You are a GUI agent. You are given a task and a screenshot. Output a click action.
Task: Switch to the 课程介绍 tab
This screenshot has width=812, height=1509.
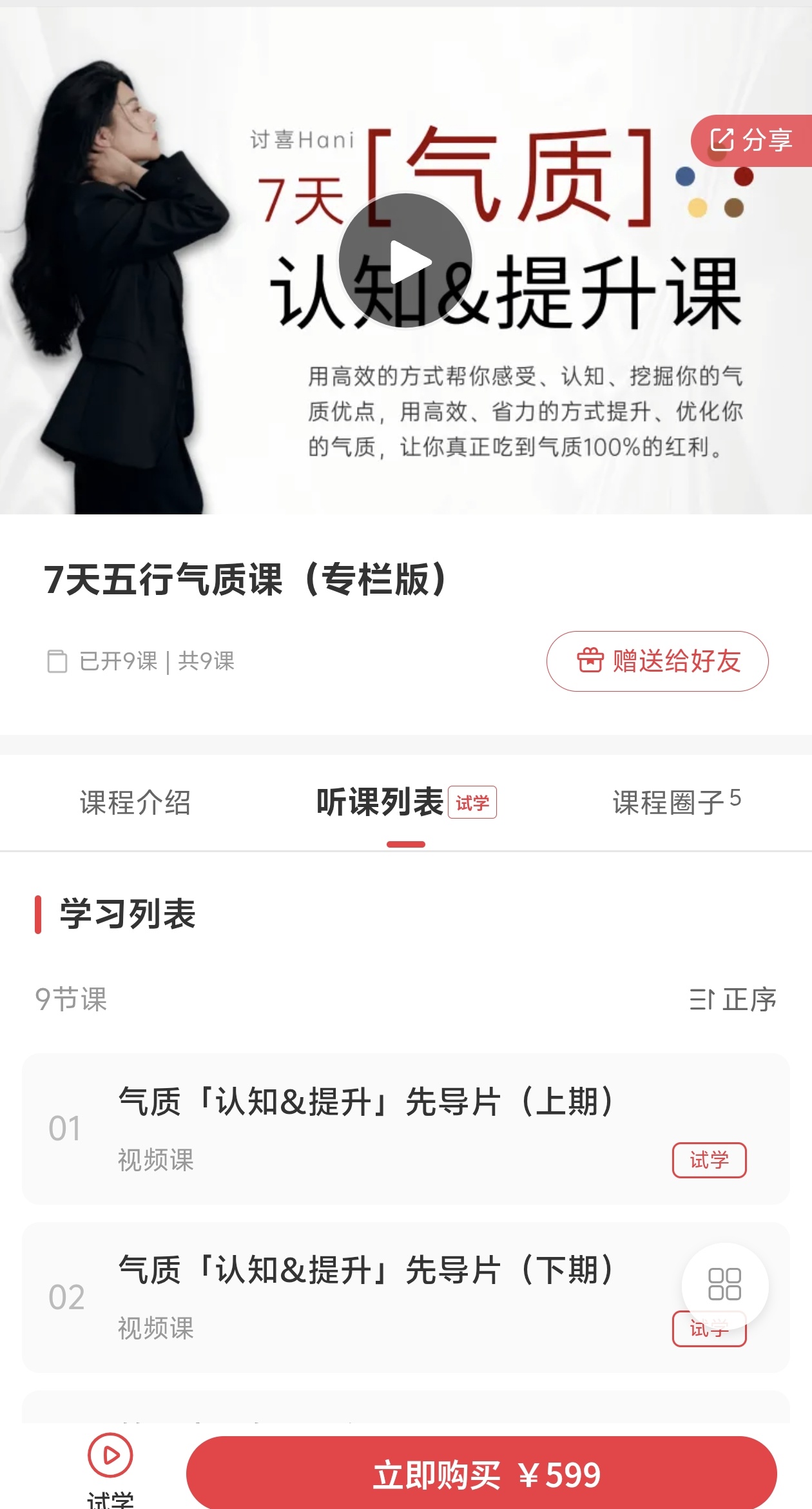135,803
